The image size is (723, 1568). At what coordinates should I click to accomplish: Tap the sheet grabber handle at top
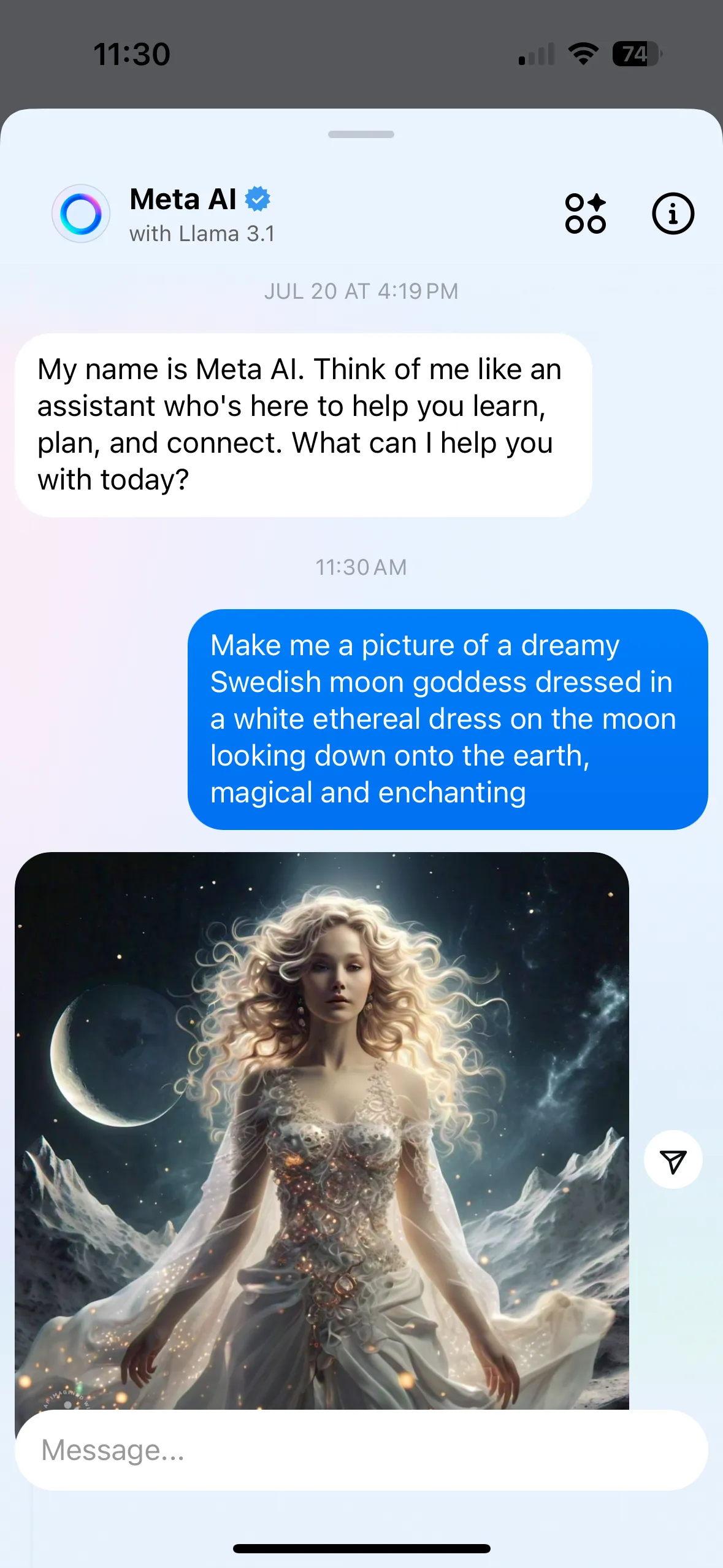point(361,134)
